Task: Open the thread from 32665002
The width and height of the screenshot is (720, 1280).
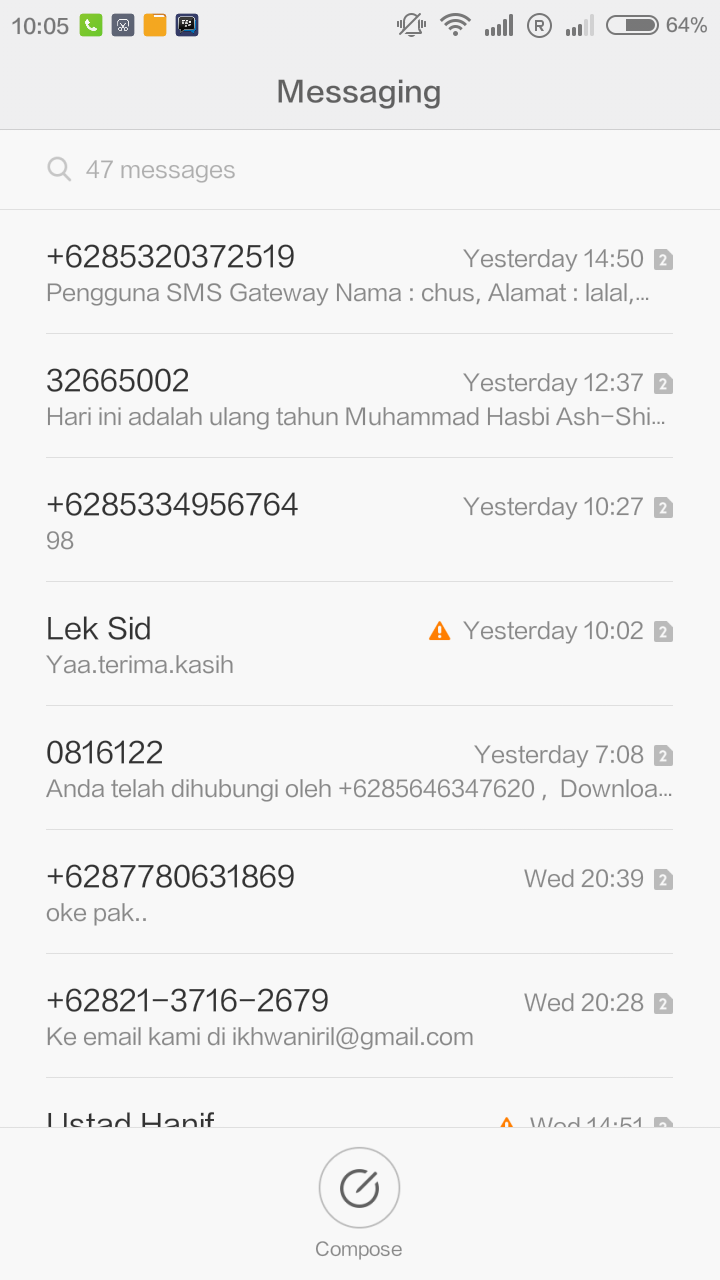Action: [x=360, y=397]
